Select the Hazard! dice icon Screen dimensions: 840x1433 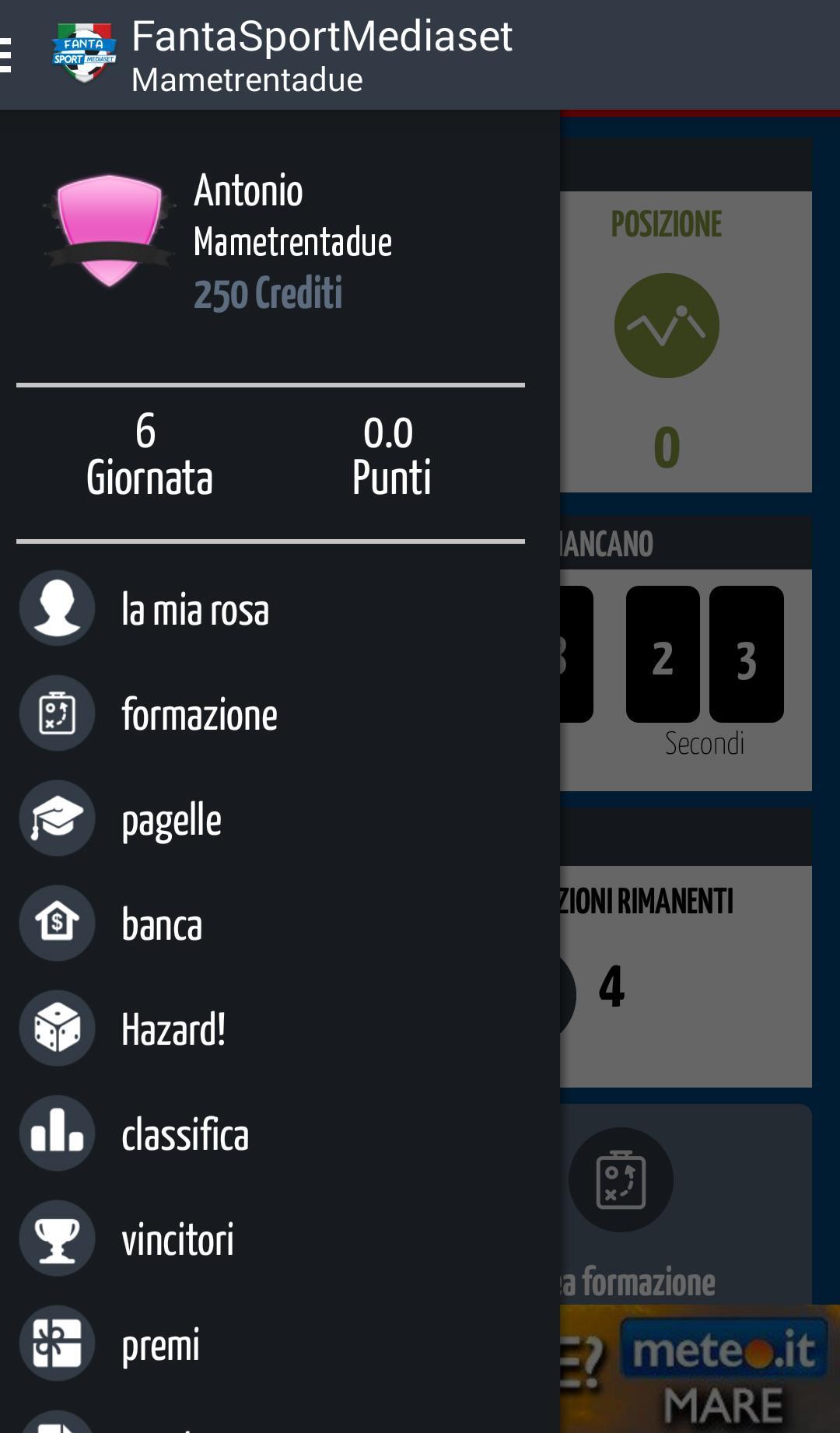click(57, 1028)
